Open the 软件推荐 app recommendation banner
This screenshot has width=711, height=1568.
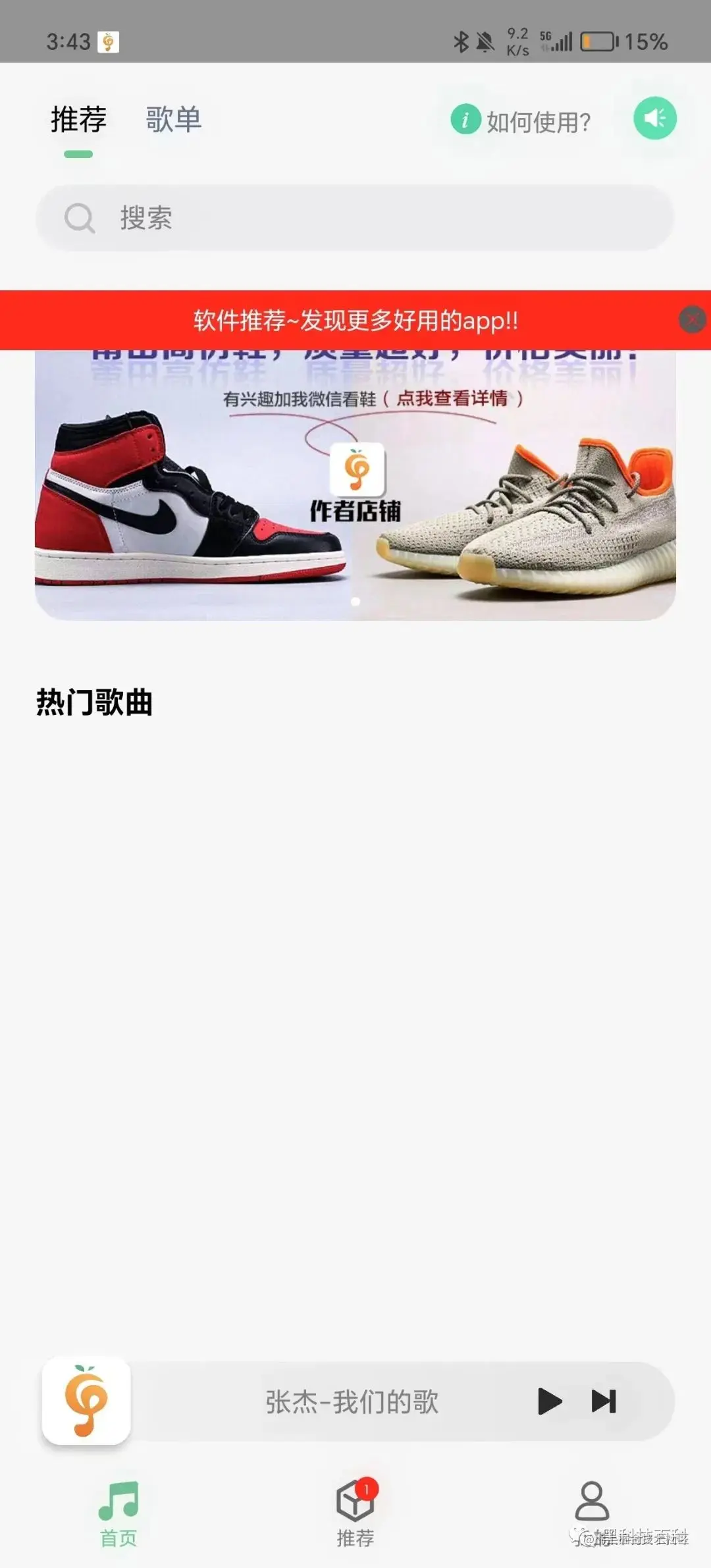355,321
